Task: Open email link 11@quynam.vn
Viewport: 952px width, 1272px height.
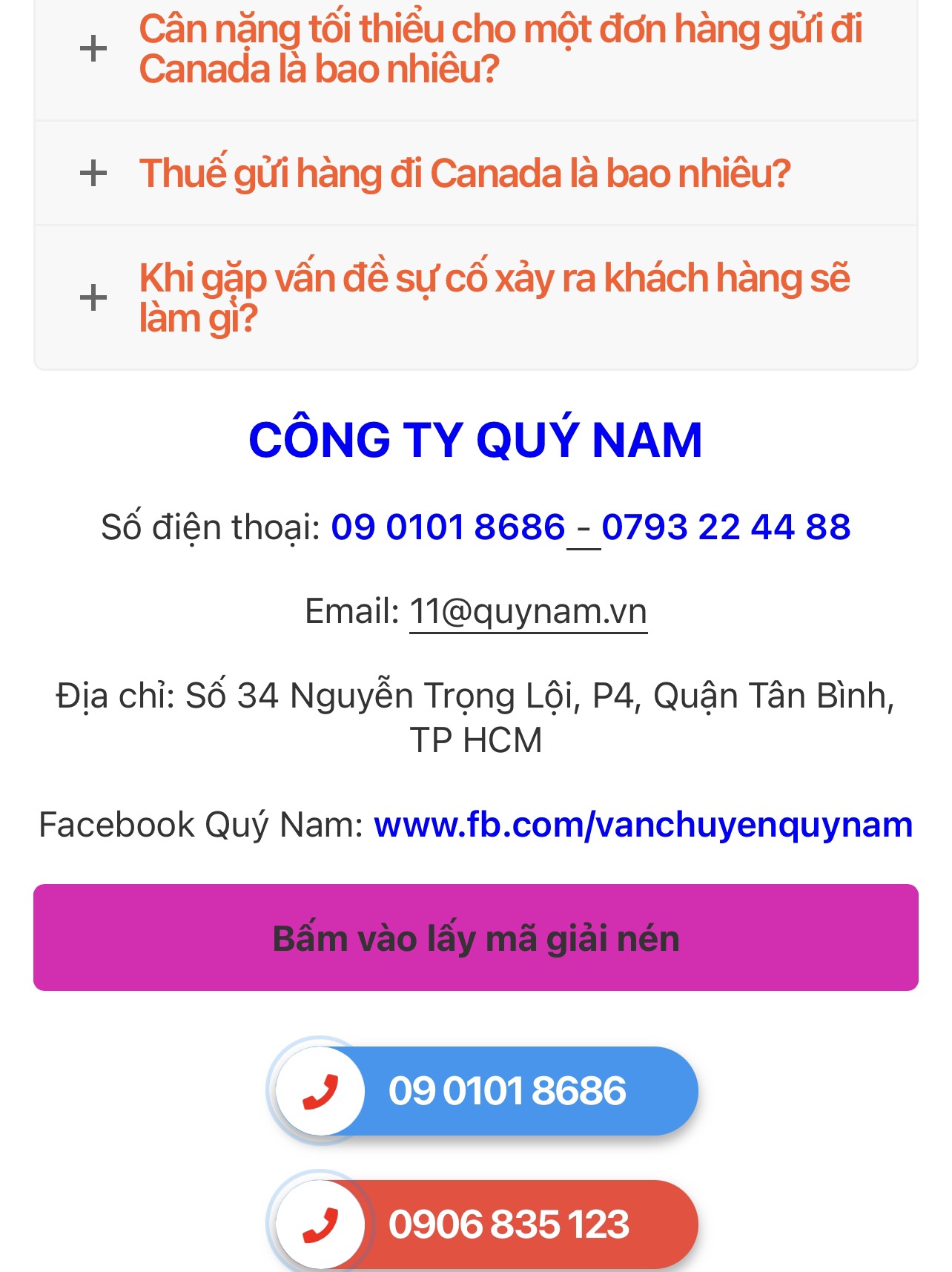Action: pyautogui.click(x=528, y=612)
